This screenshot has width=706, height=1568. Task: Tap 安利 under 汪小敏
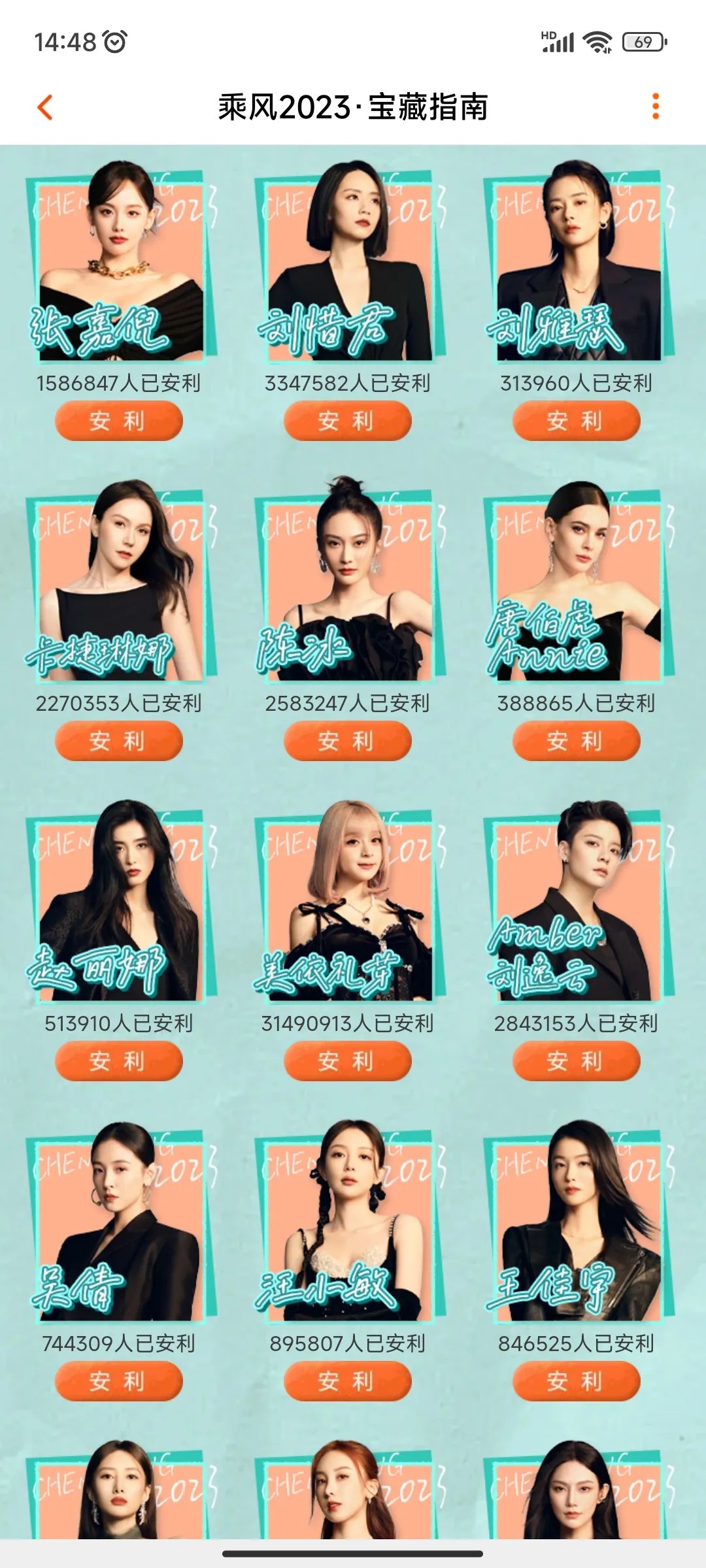(x=347, y=1381)
